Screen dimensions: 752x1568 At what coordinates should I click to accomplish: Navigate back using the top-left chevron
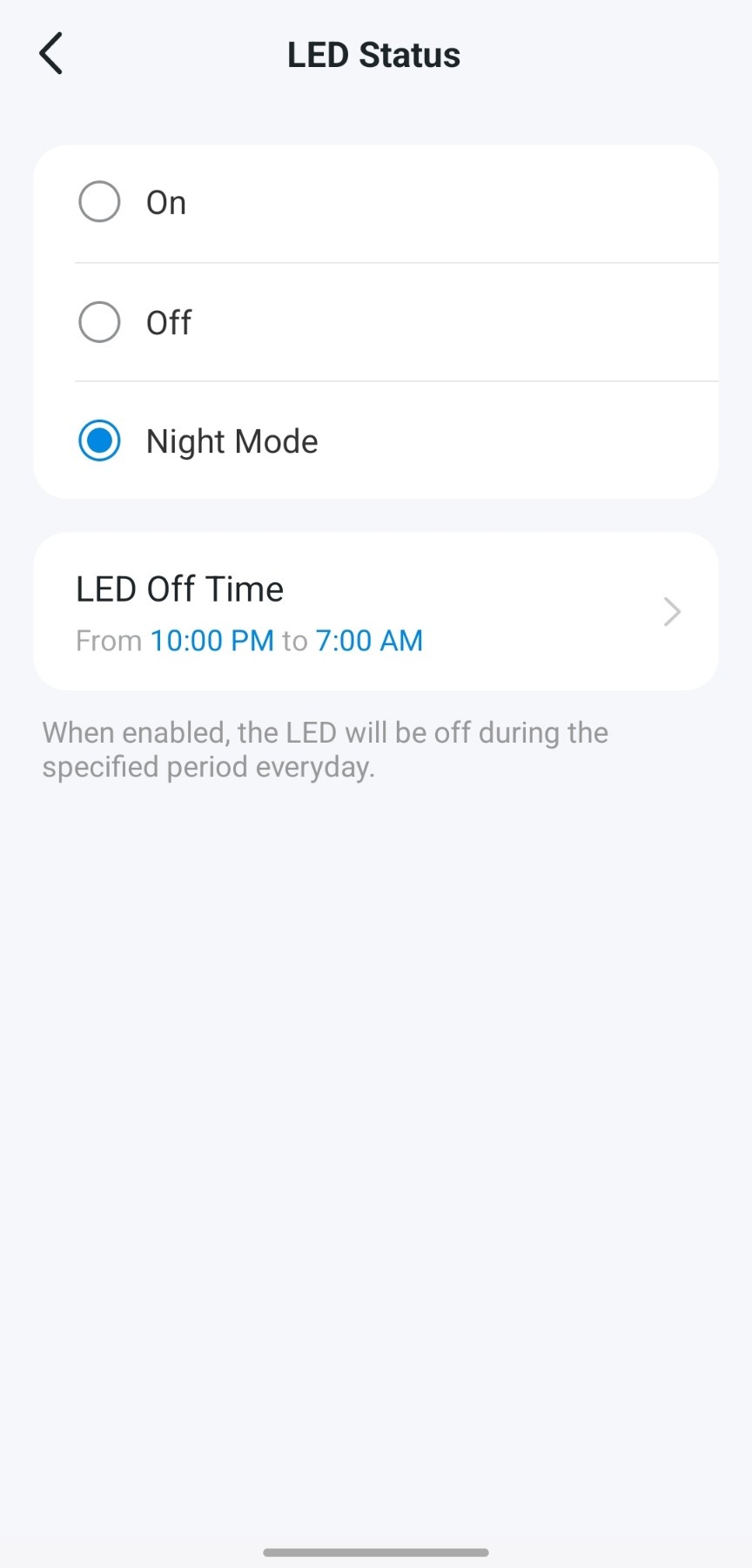(x=50, y=52)
